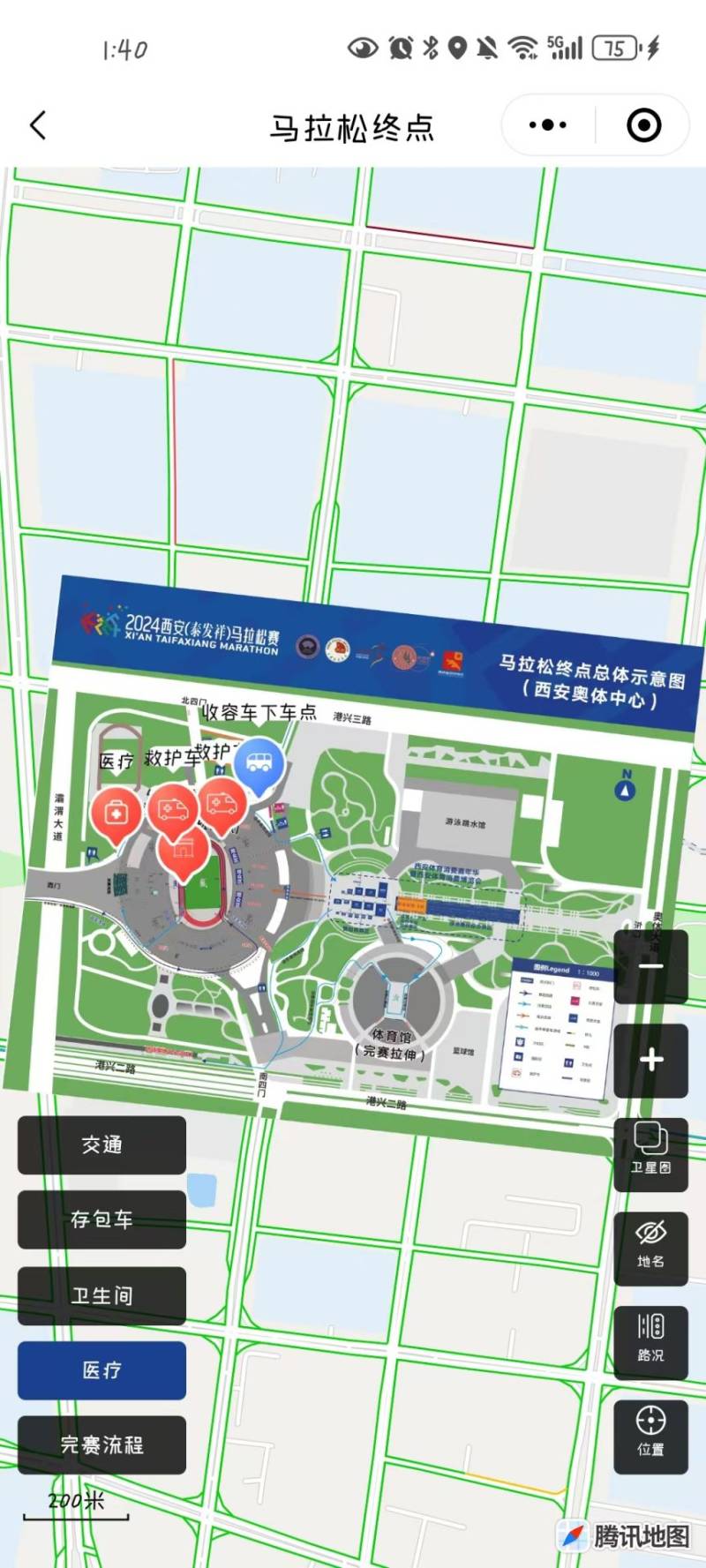Screen dimensions: 706x1568
Task: Open the three-dot more options menu
Action: 546,125
